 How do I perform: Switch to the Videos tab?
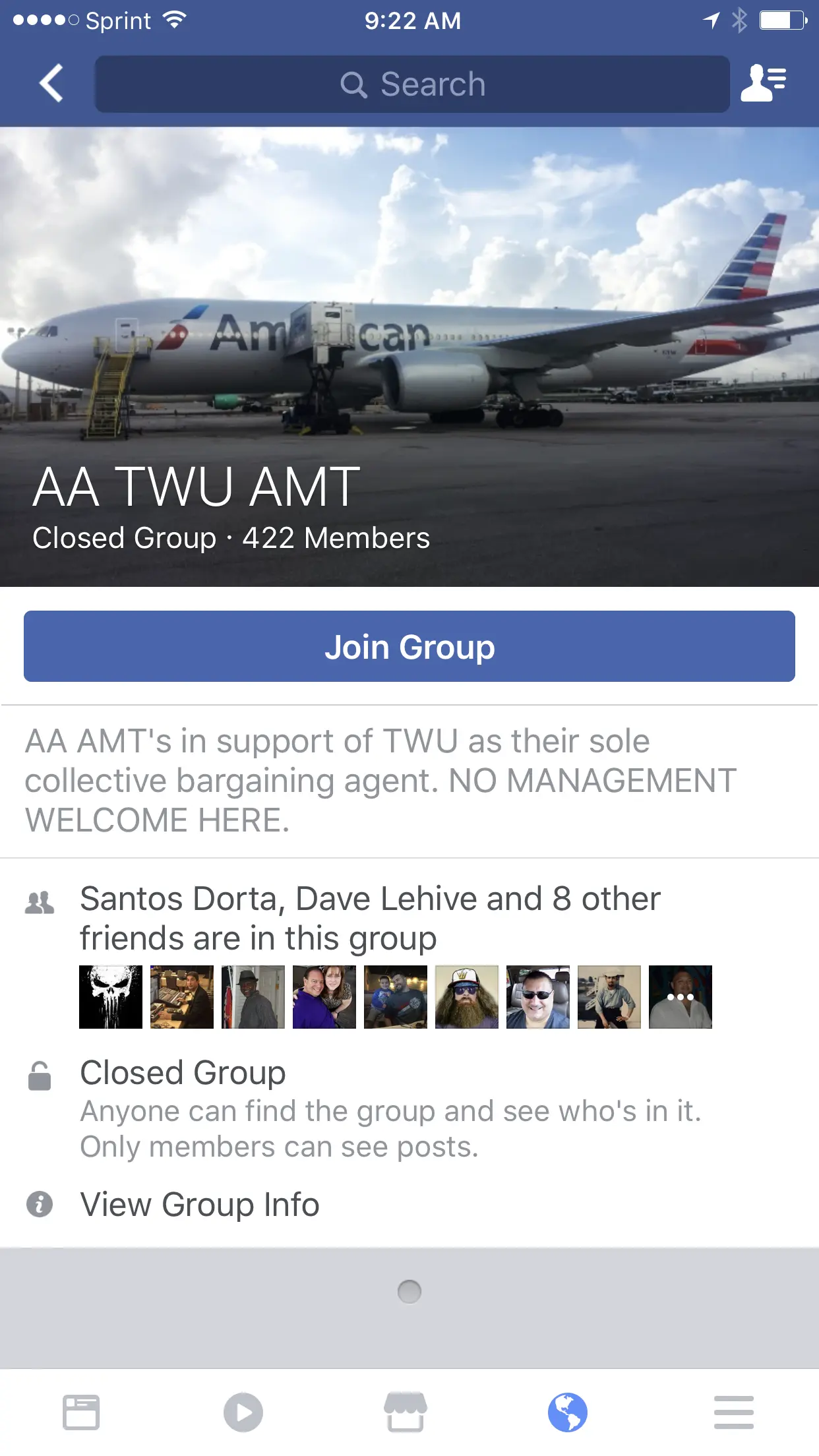coord(243,1412)
